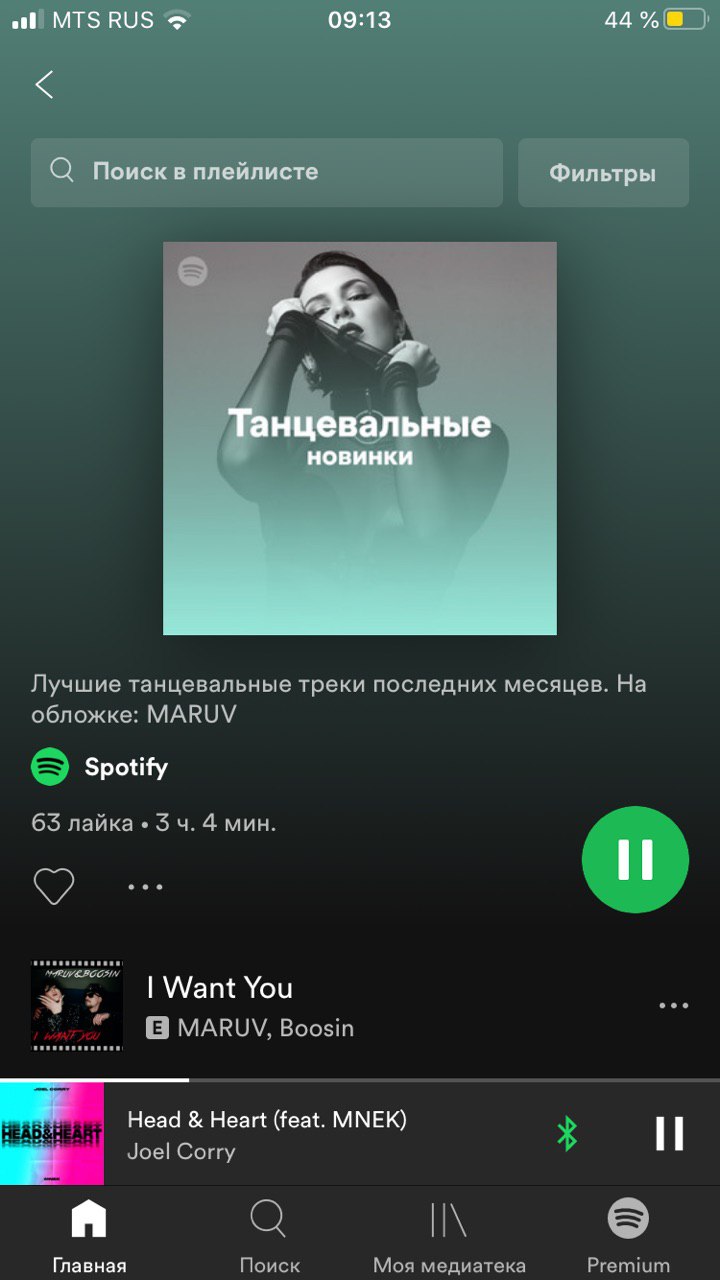
Task: Open playlist options next to the heart
Action: [x=145, y=886]
